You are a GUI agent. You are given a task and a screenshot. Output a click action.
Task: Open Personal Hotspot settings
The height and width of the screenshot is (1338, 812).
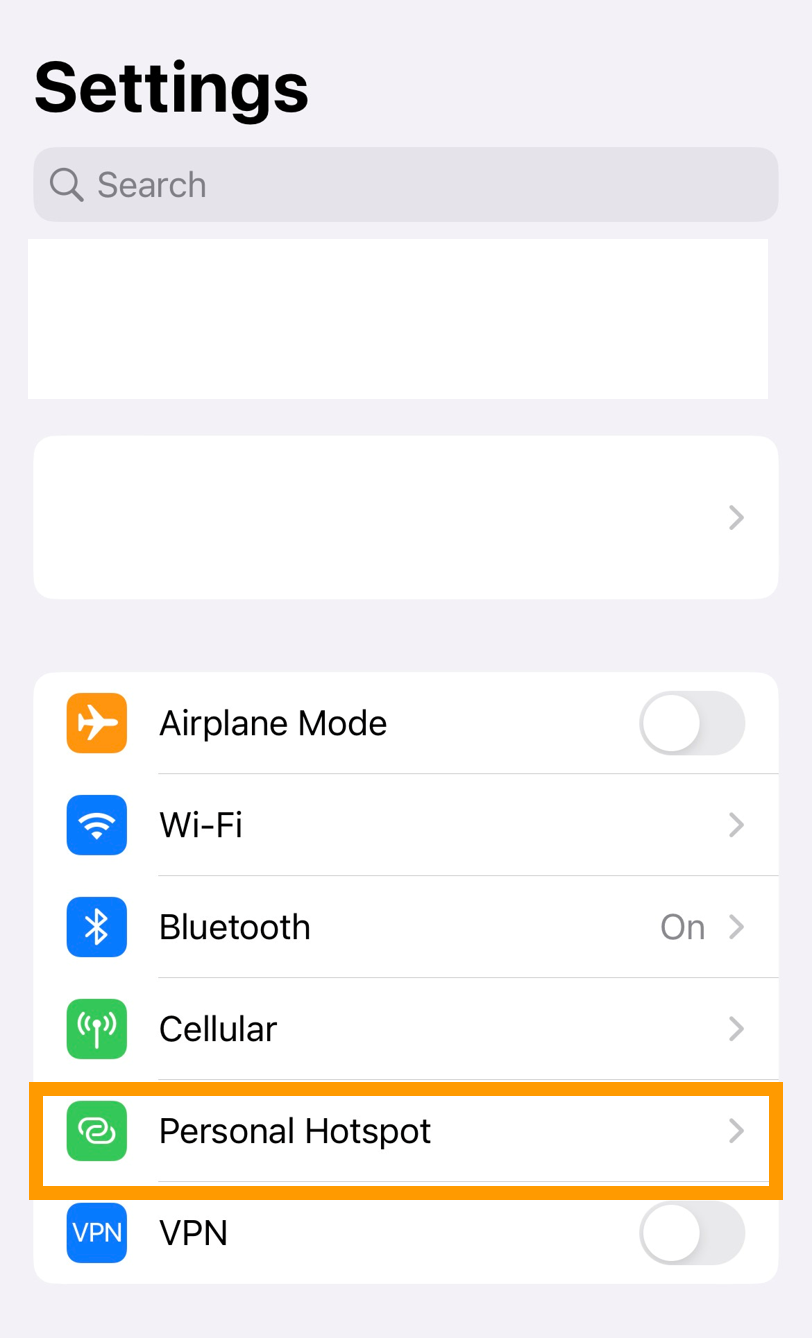pos(405,1131)
